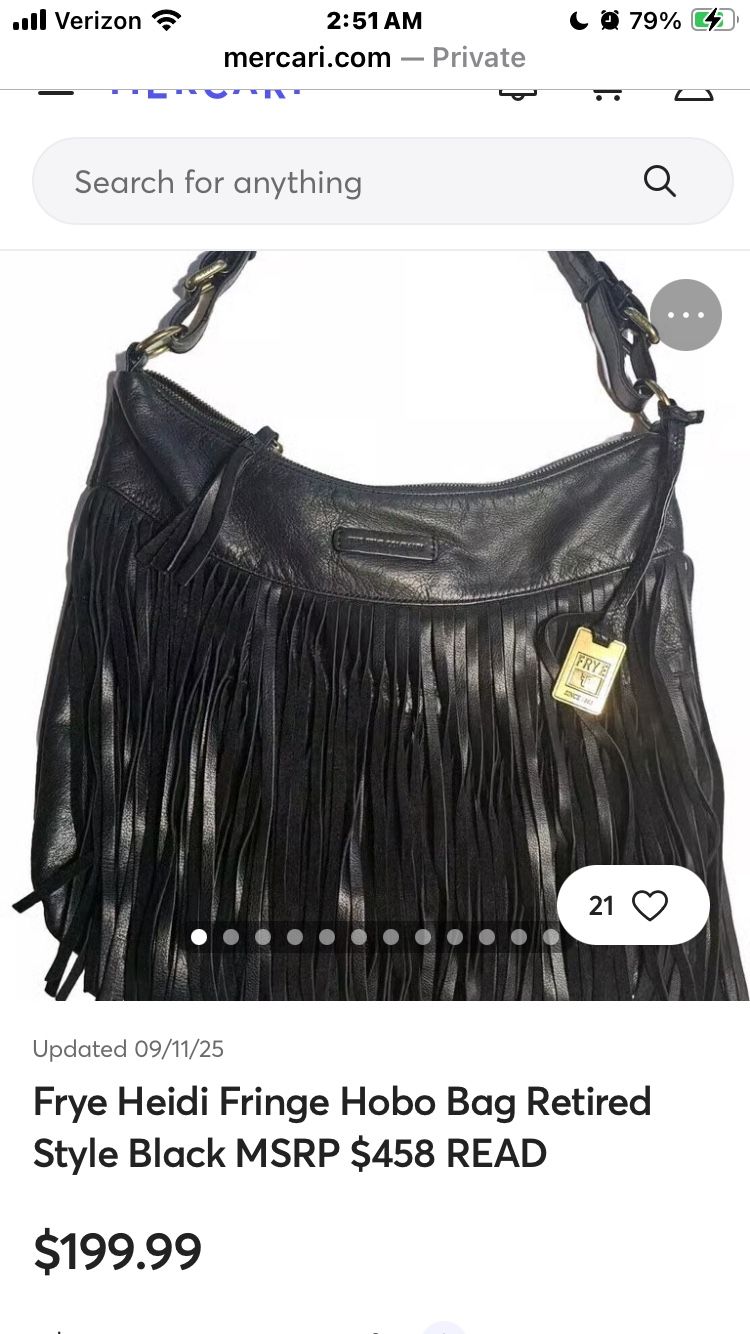750x1334 pixels.
Task: Open the Frye Heidi Fringe Hobo Bag title
Action: (x=341, y=1127)
